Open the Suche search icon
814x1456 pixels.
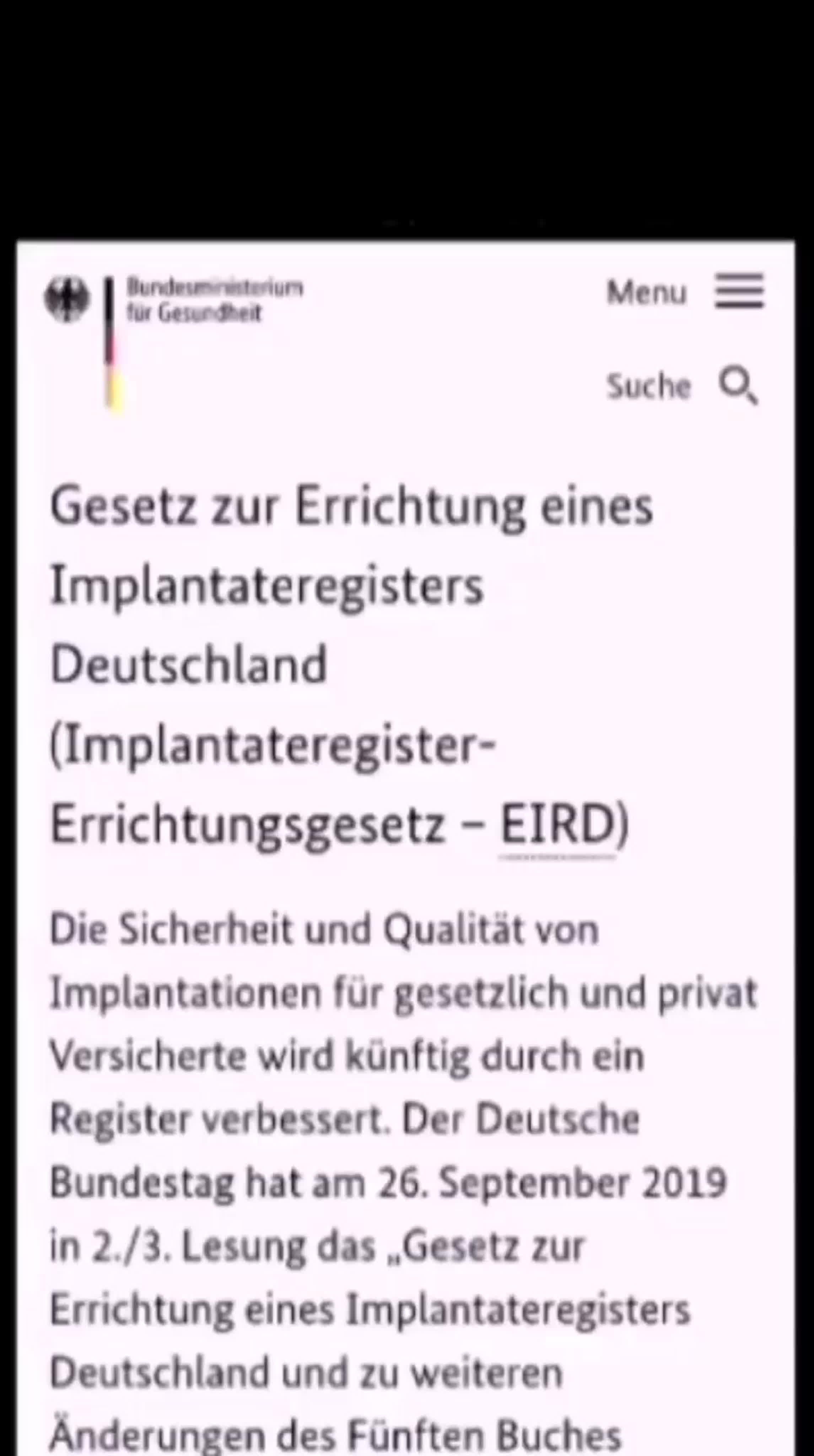pyautogui.click(x=738, y=386)
